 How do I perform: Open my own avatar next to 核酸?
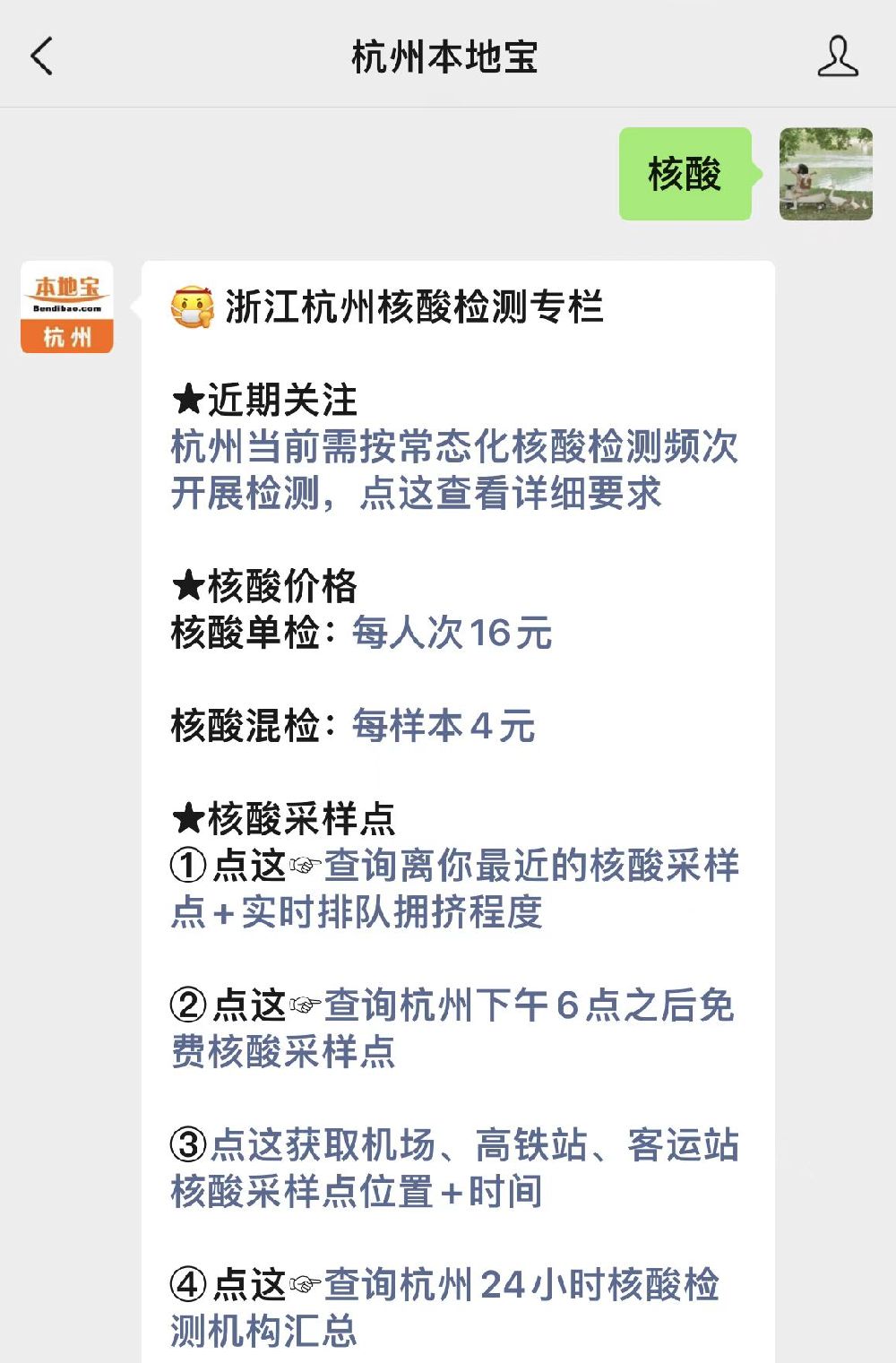[825, 174]
